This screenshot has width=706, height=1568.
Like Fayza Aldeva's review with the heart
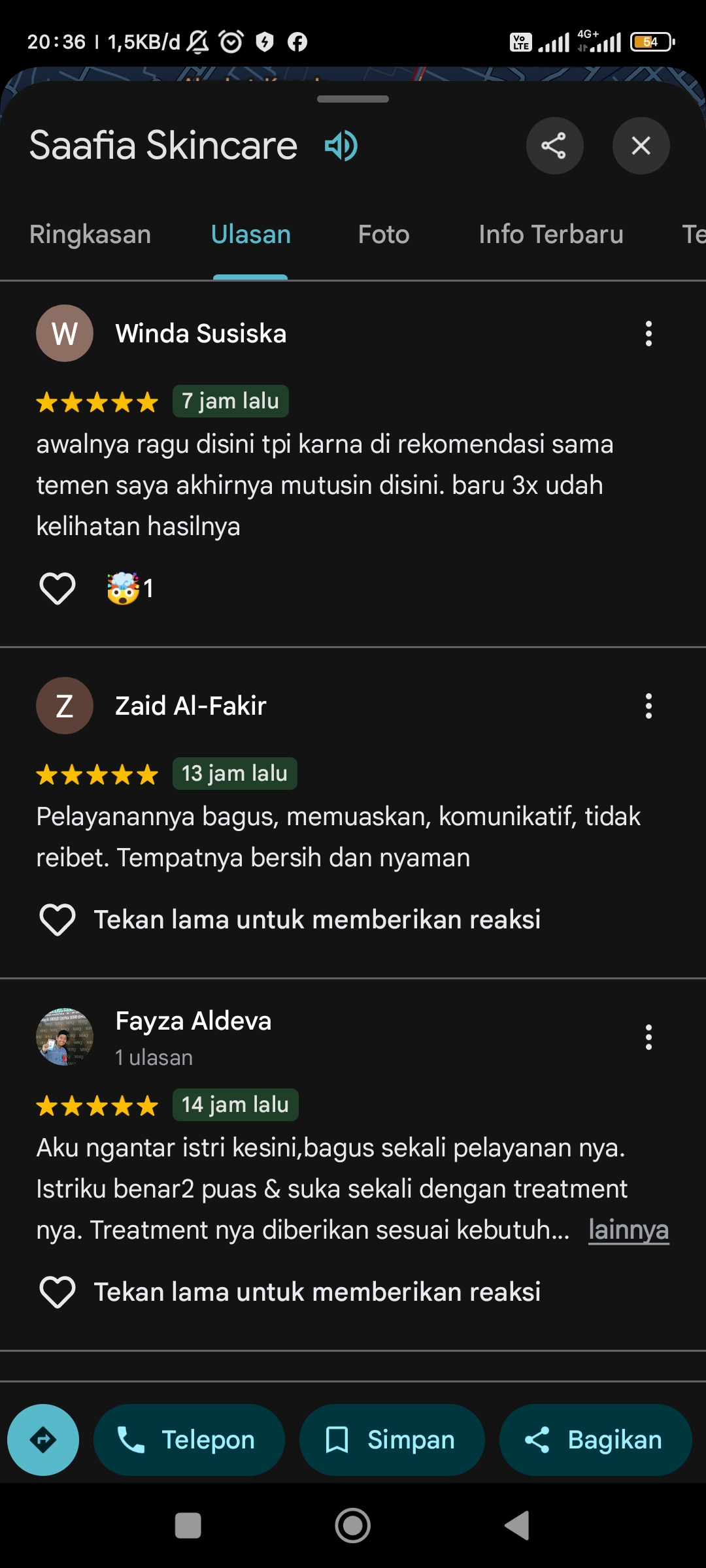tap(58, 1292)
